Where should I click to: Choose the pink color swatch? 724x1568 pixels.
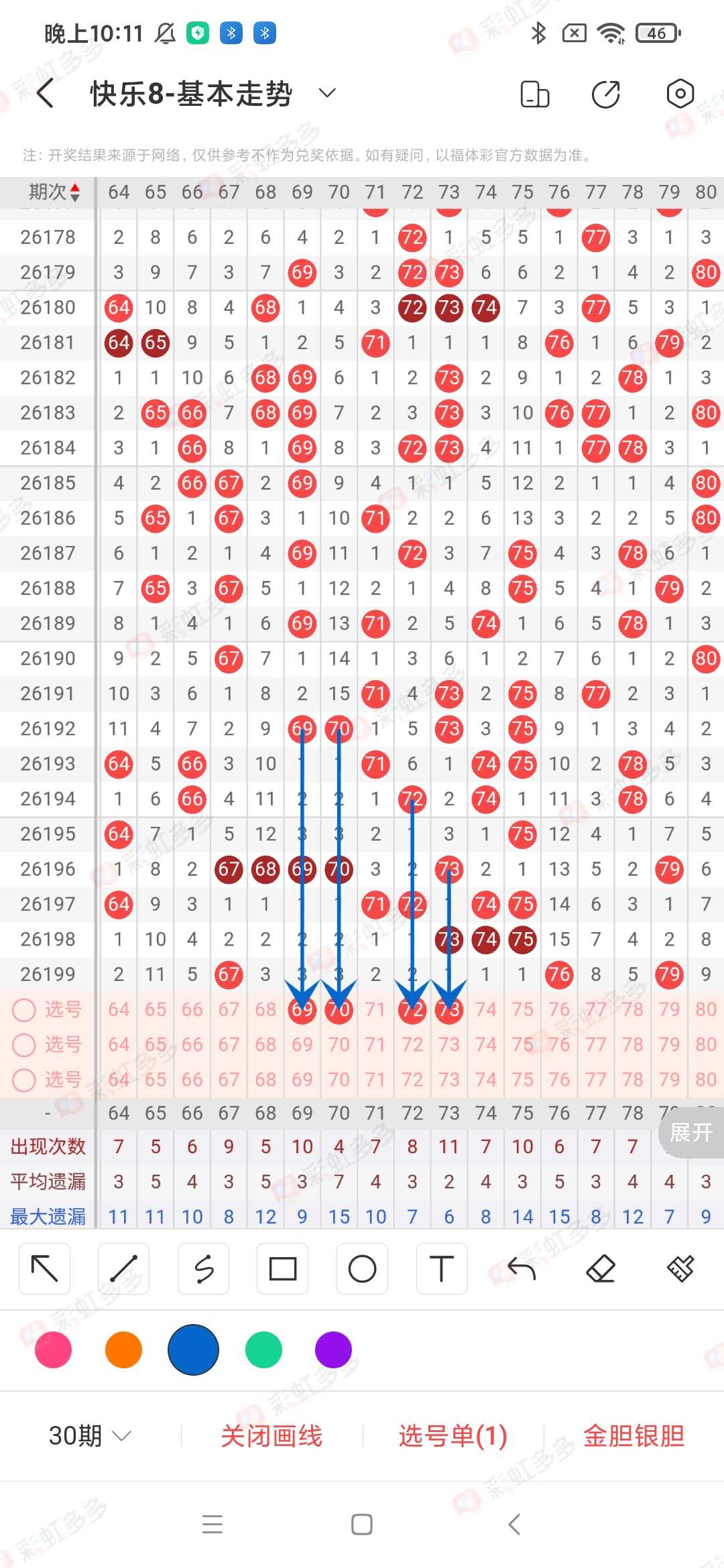click(53, 1350)
